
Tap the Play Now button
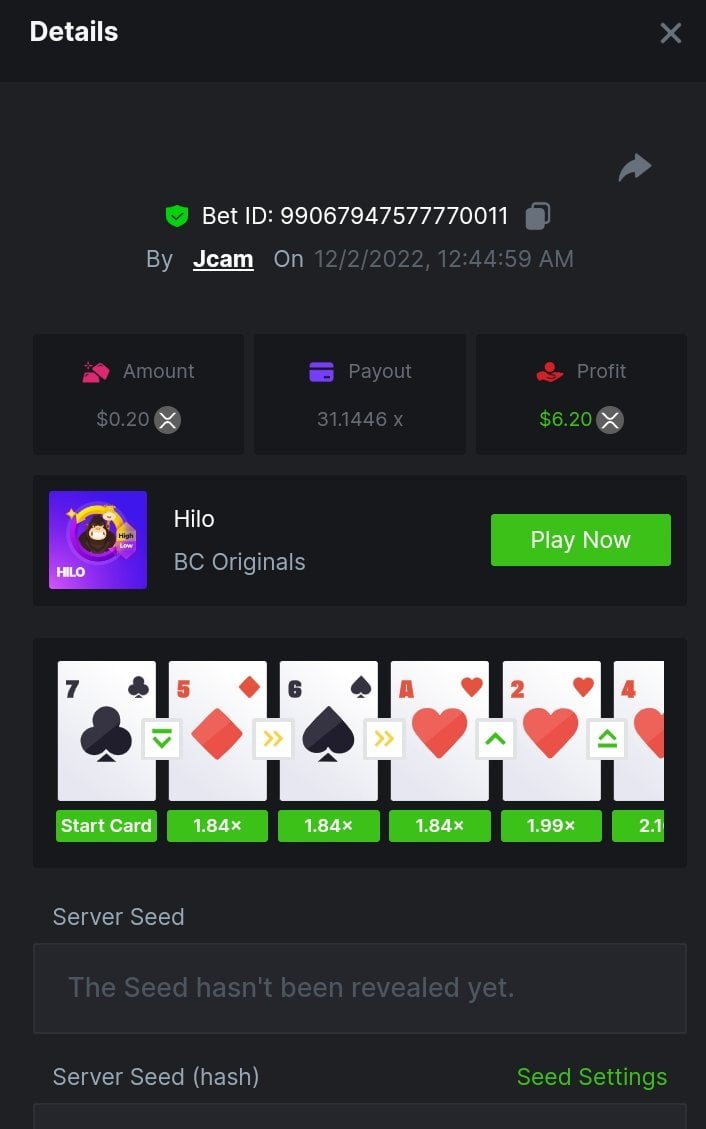coord(580,540)
